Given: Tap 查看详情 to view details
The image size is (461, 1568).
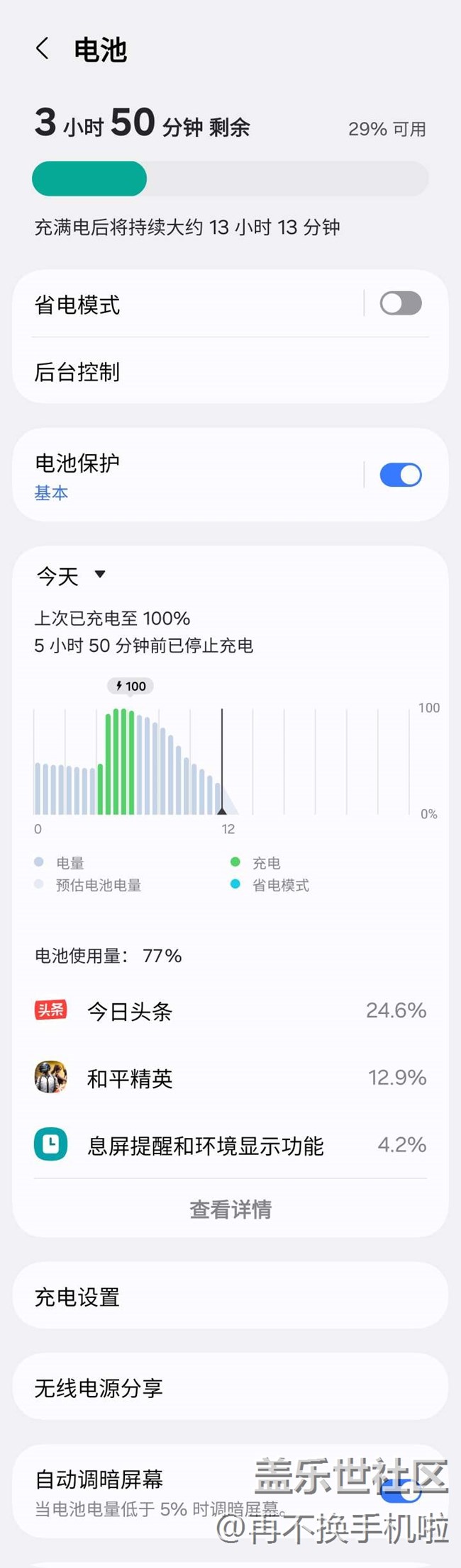Looking at the screenshot, I should click(230, 1209).
